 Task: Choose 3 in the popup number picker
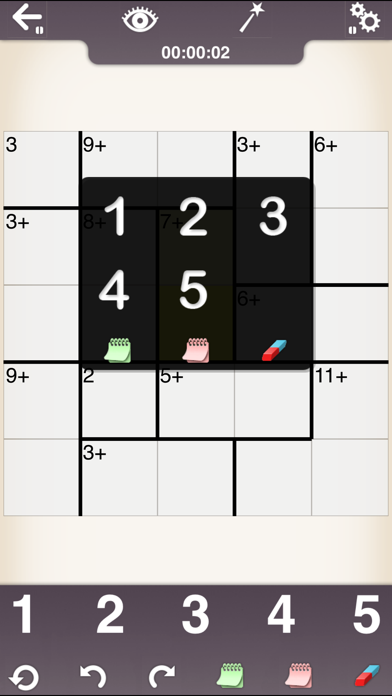click(x=273, y=217)
